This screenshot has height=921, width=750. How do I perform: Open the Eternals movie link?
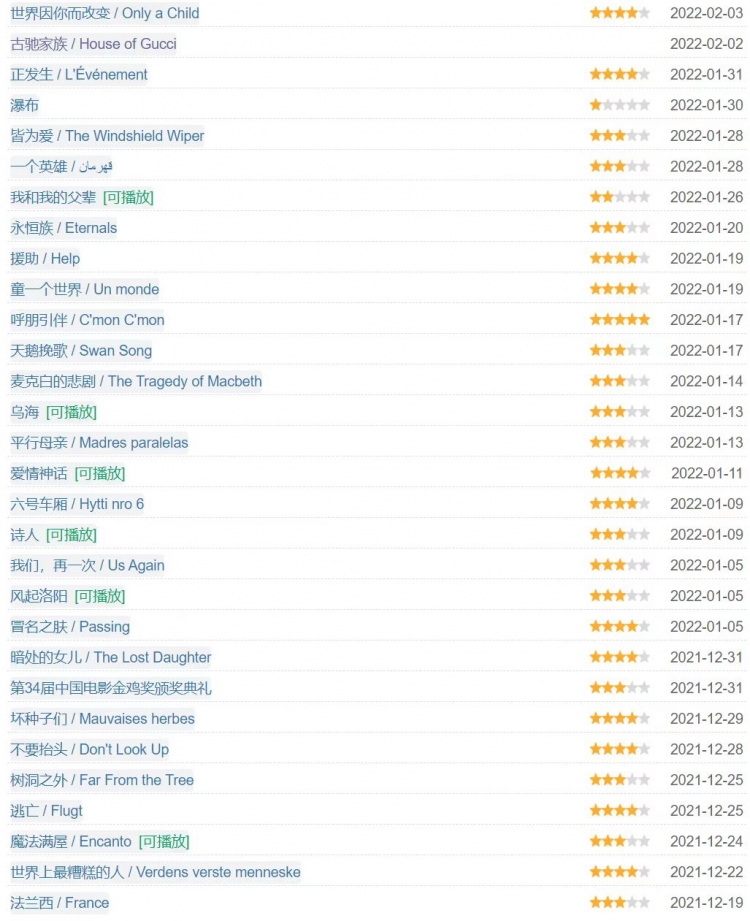click(63, 228)
